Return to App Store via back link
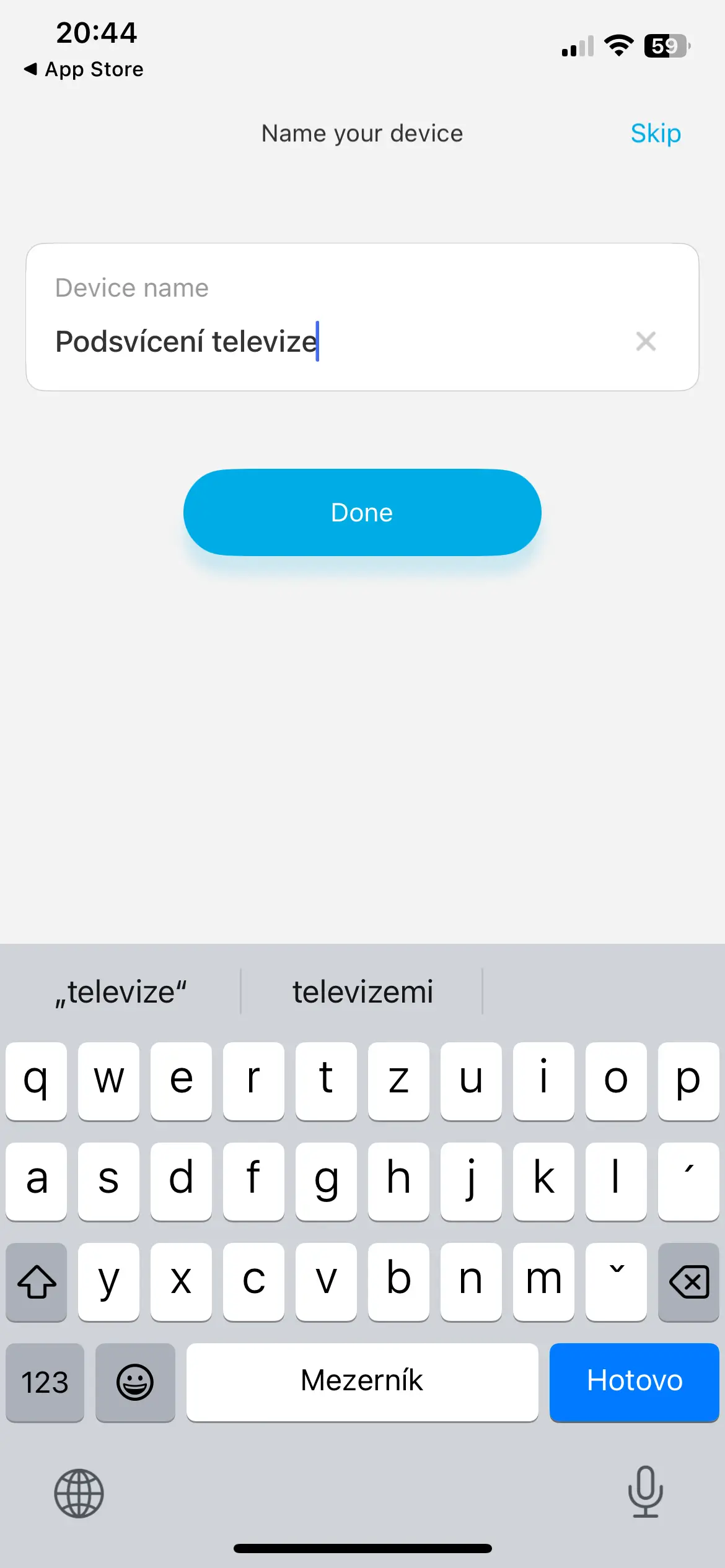Image resolution: width=725 pixels, height=1568 pixels. 84,69
